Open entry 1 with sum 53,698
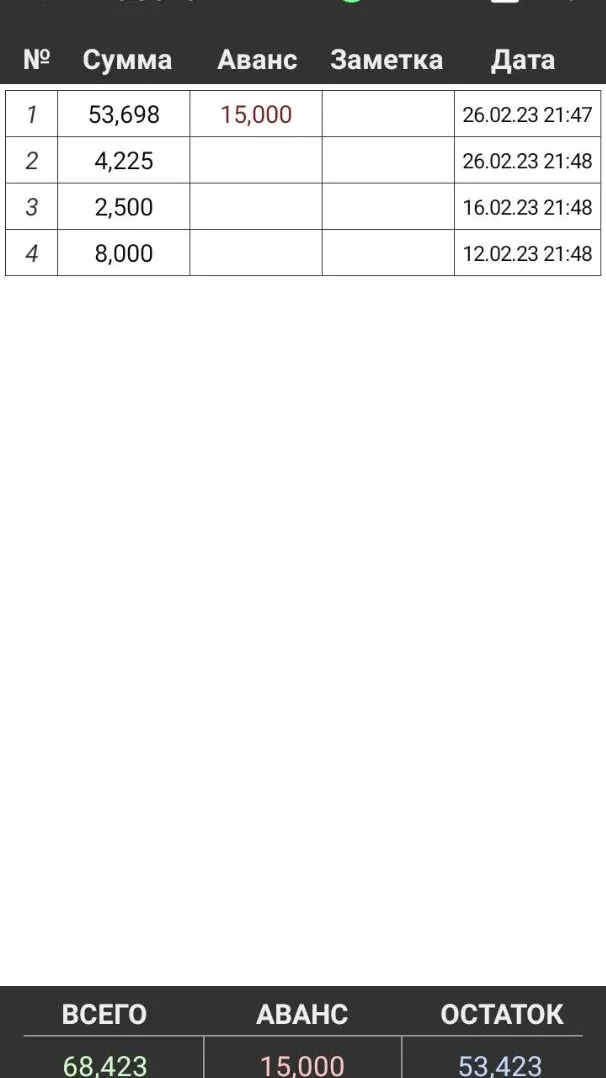The width and height of the screenshot is (606, 1078). coord(124,114)
